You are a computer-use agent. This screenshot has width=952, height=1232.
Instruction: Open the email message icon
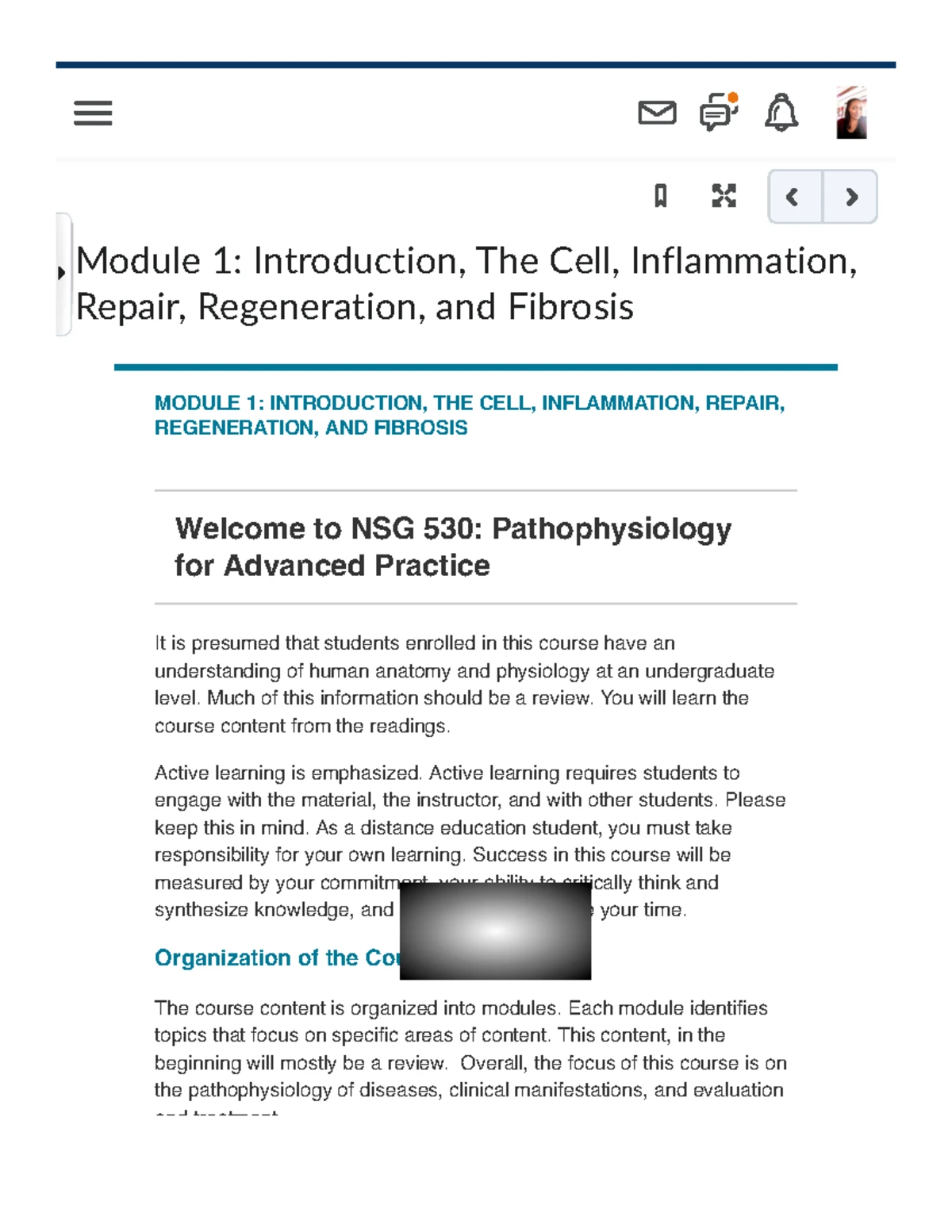pos(657,114)
